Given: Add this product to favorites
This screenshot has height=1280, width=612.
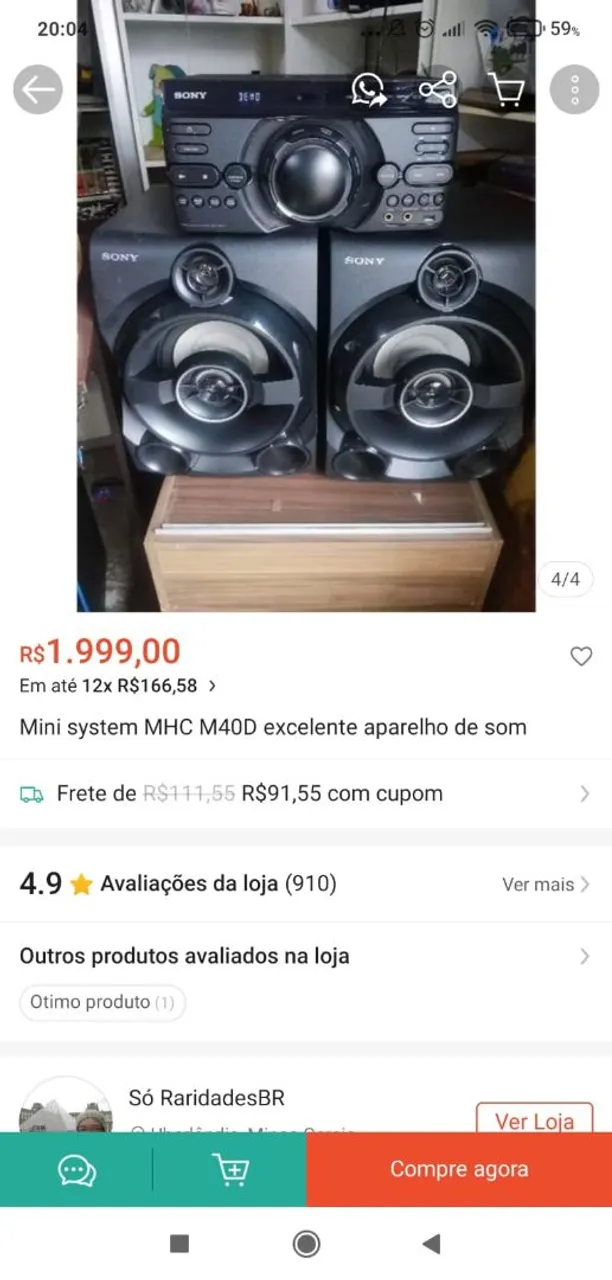Looking at the screenshot, I should click(581, 656).
